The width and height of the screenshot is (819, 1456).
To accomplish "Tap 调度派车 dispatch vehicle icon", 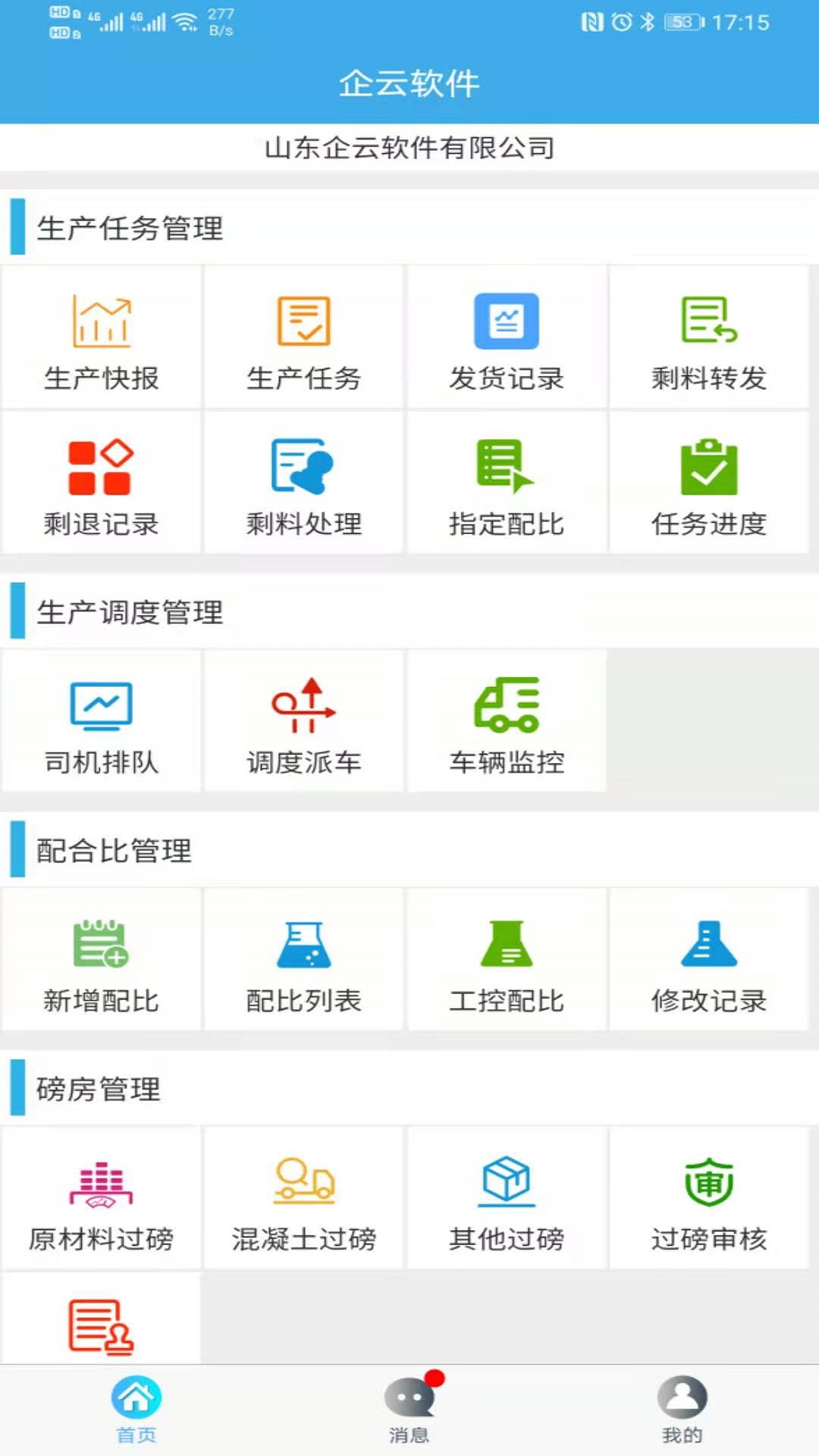I will (303, 722).
